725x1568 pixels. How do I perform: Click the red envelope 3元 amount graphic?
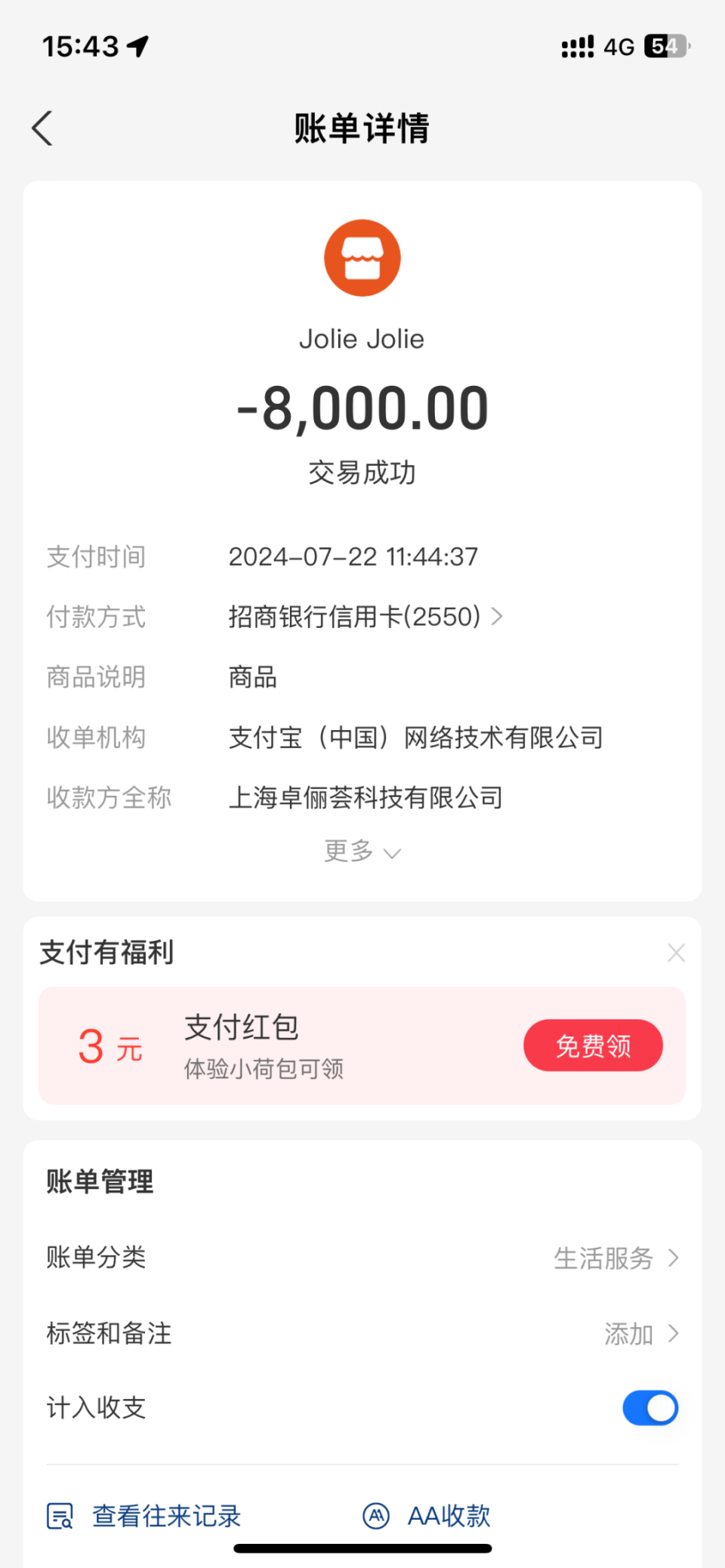click(110, 1046)
